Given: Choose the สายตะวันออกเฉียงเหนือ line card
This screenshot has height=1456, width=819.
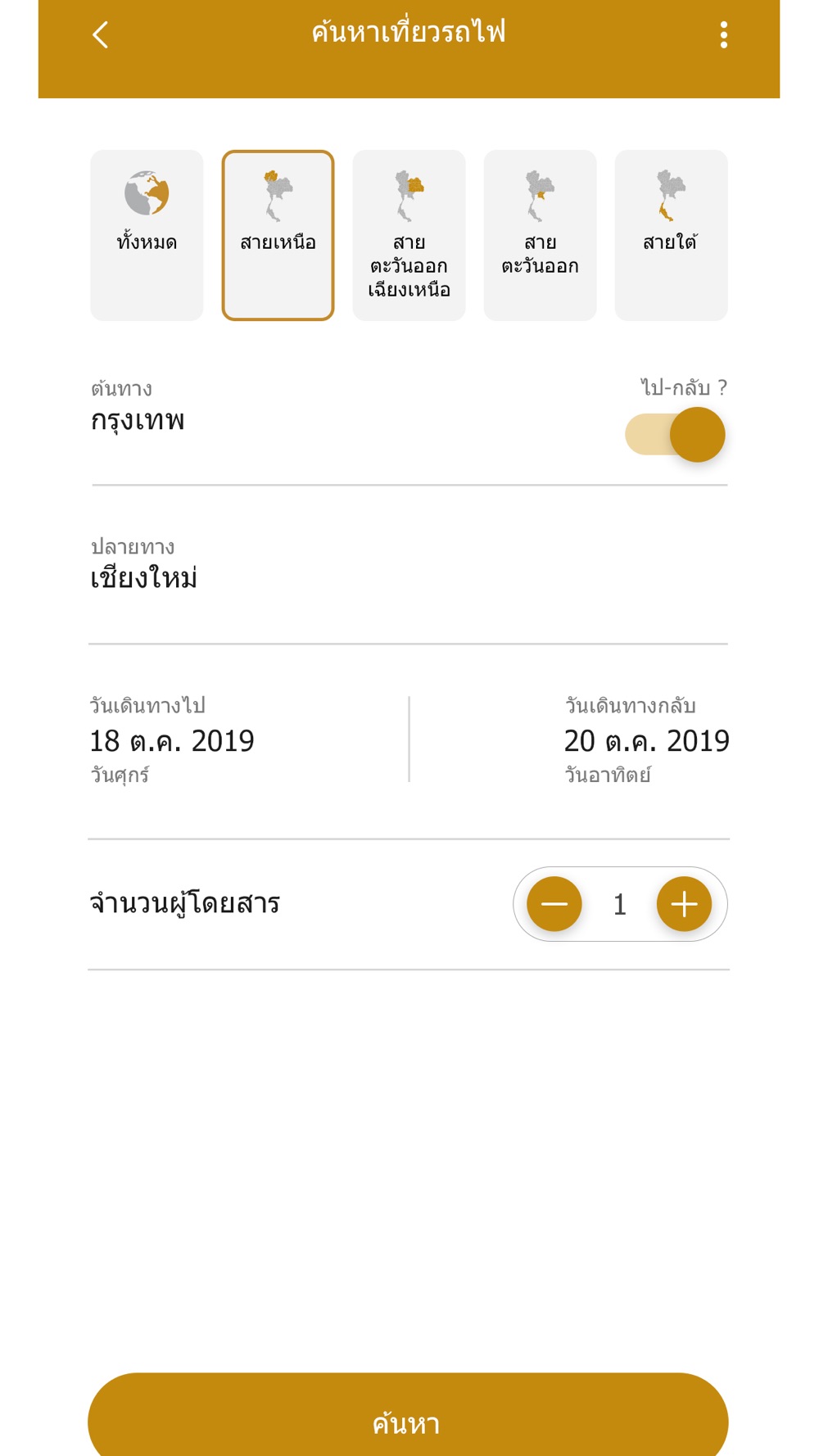Looking at the screenshot, I should [x=409, y=235].
